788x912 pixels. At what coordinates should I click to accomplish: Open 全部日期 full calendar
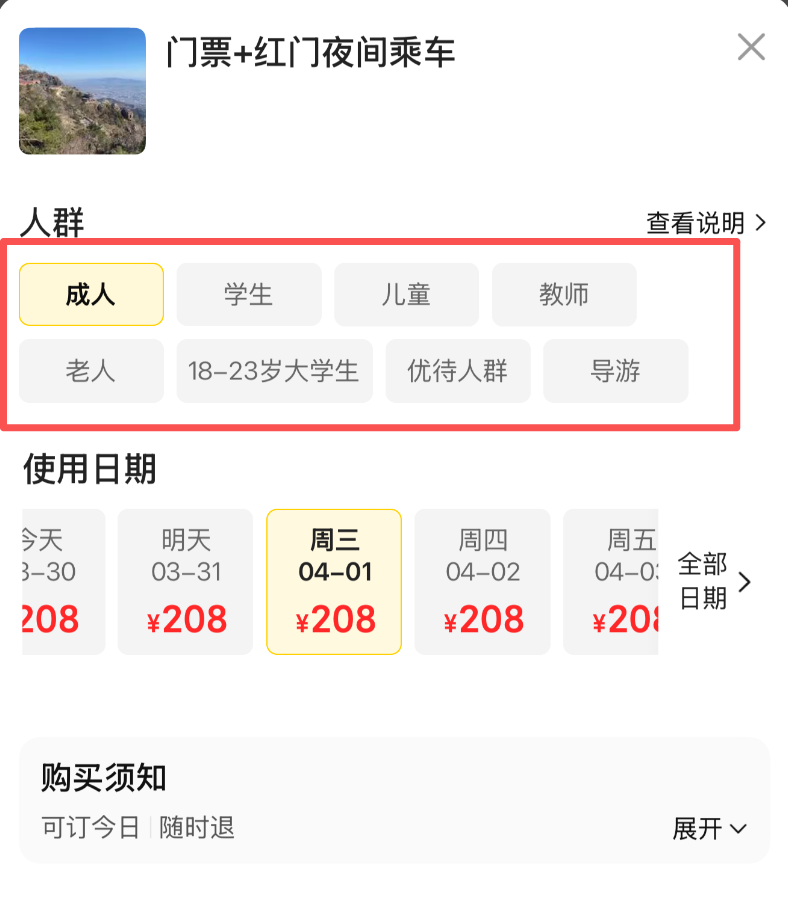click(x=713, y=581)
